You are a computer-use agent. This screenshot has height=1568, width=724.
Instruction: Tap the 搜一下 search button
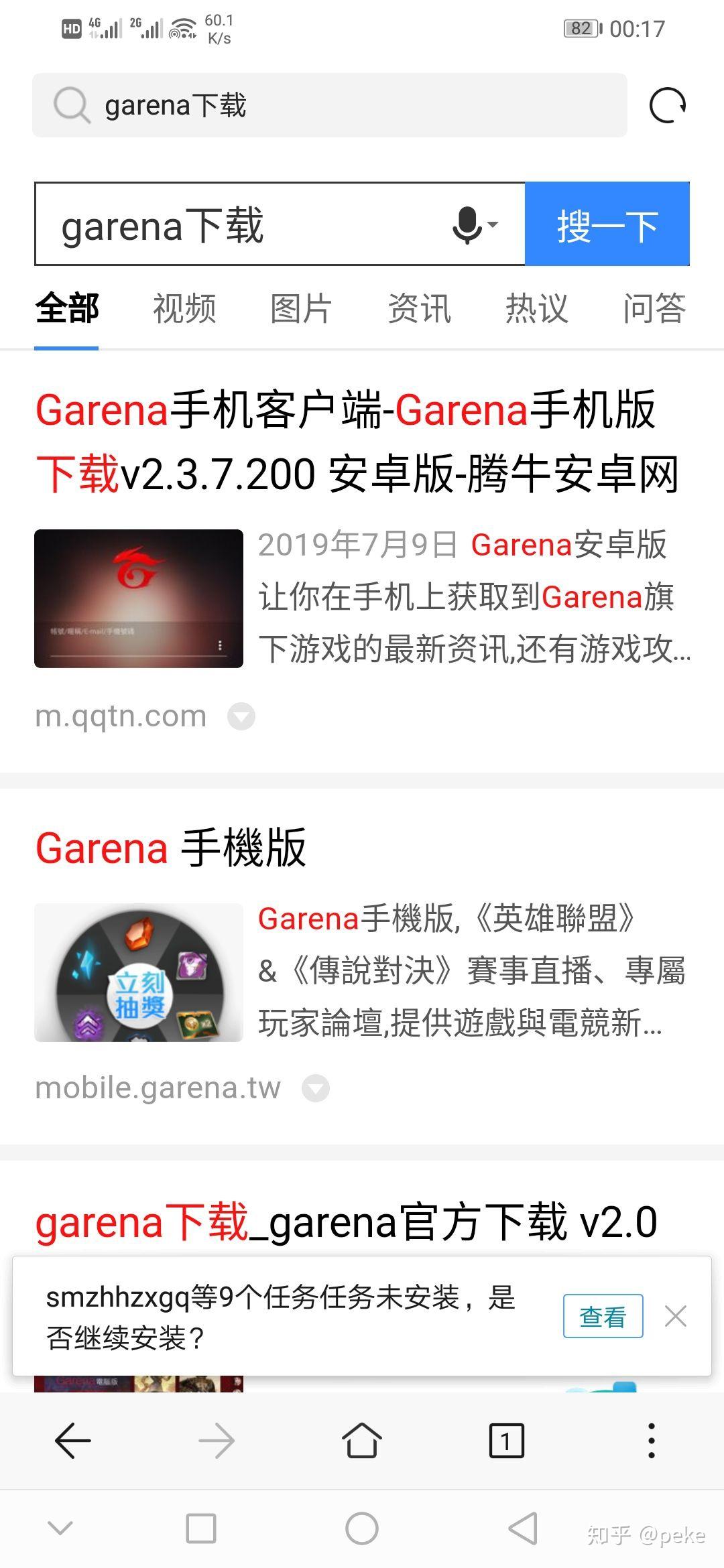607,225
